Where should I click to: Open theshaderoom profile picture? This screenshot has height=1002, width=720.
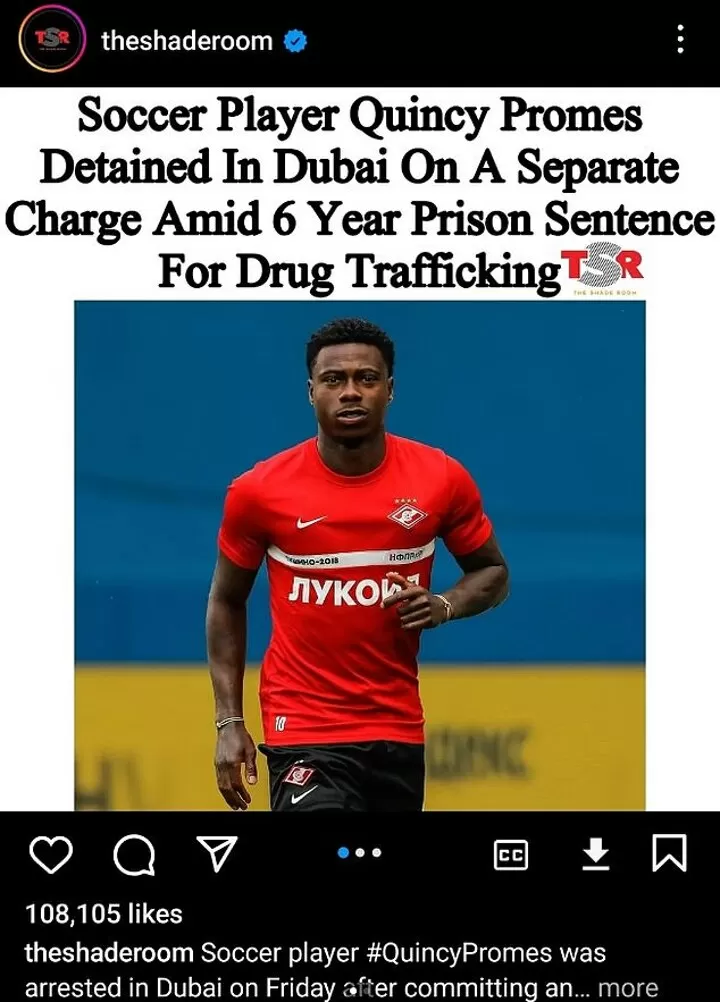[x=48, y=41]
